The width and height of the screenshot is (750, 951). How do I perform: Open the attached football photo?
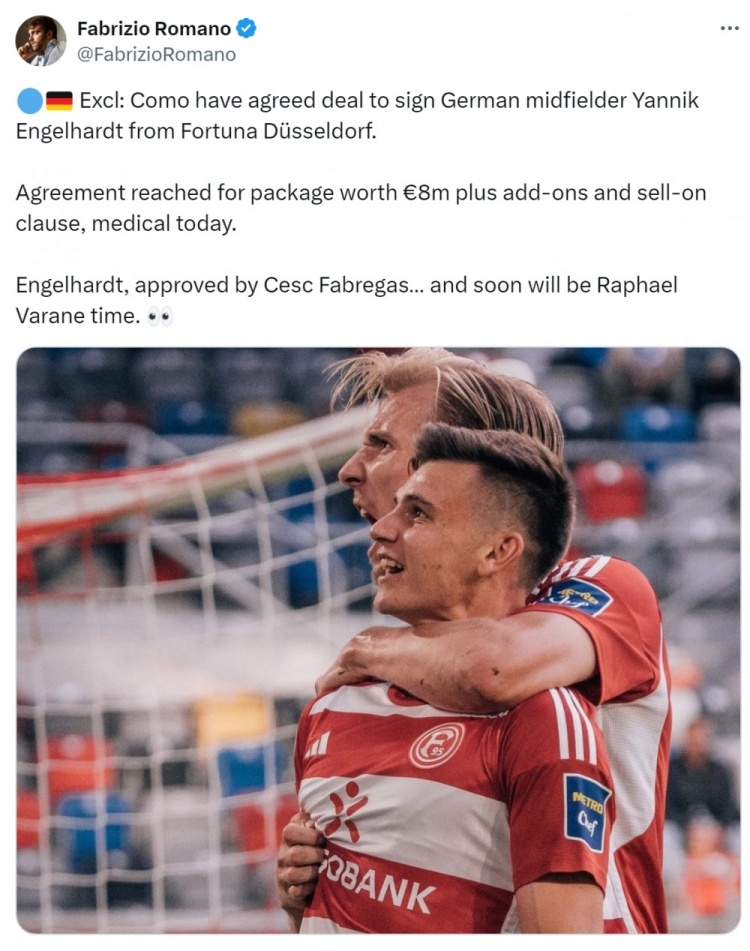point(378,640)
